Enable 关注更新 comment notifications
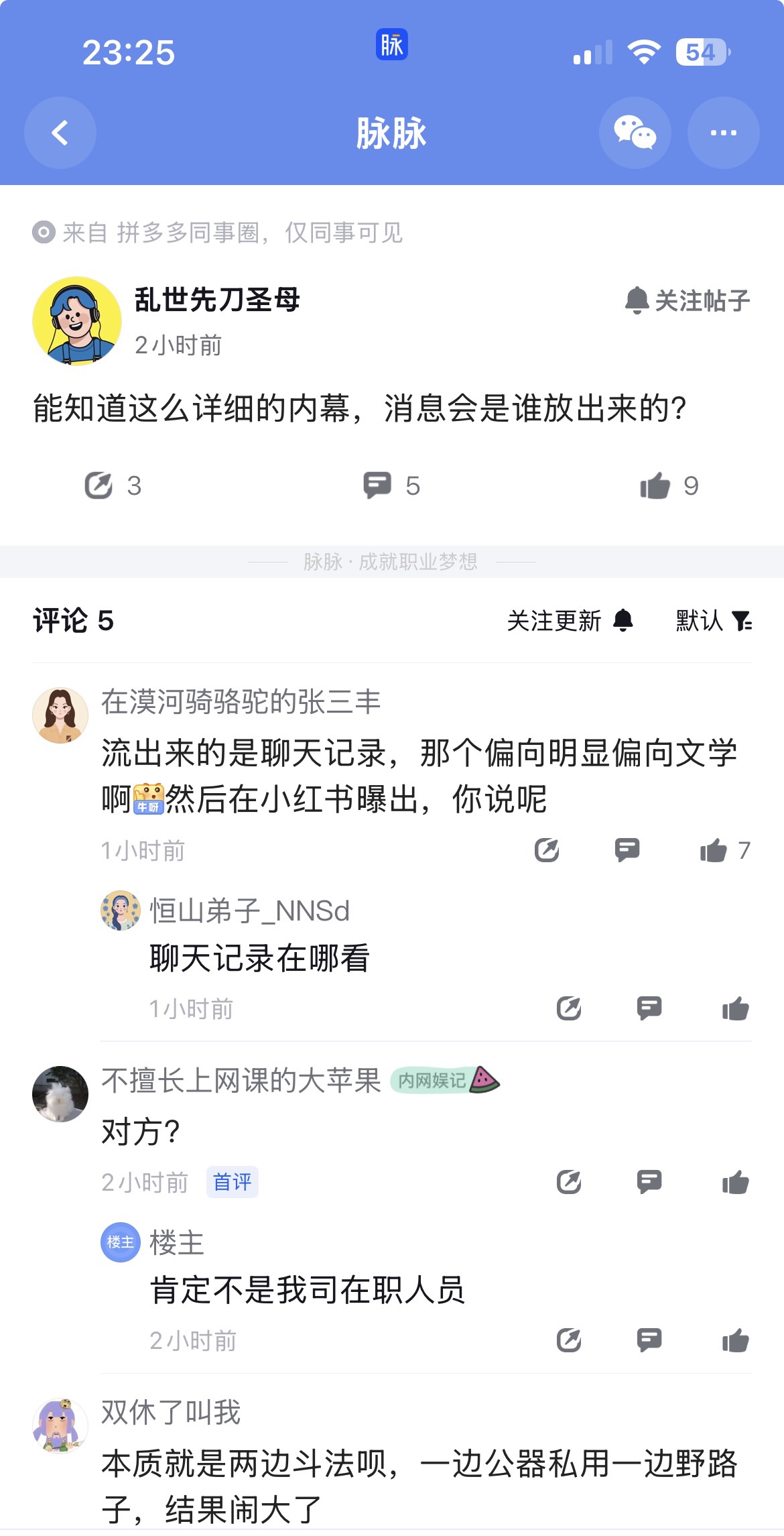The height and width of the screenshot is (1536, 784). coord(570,621)
